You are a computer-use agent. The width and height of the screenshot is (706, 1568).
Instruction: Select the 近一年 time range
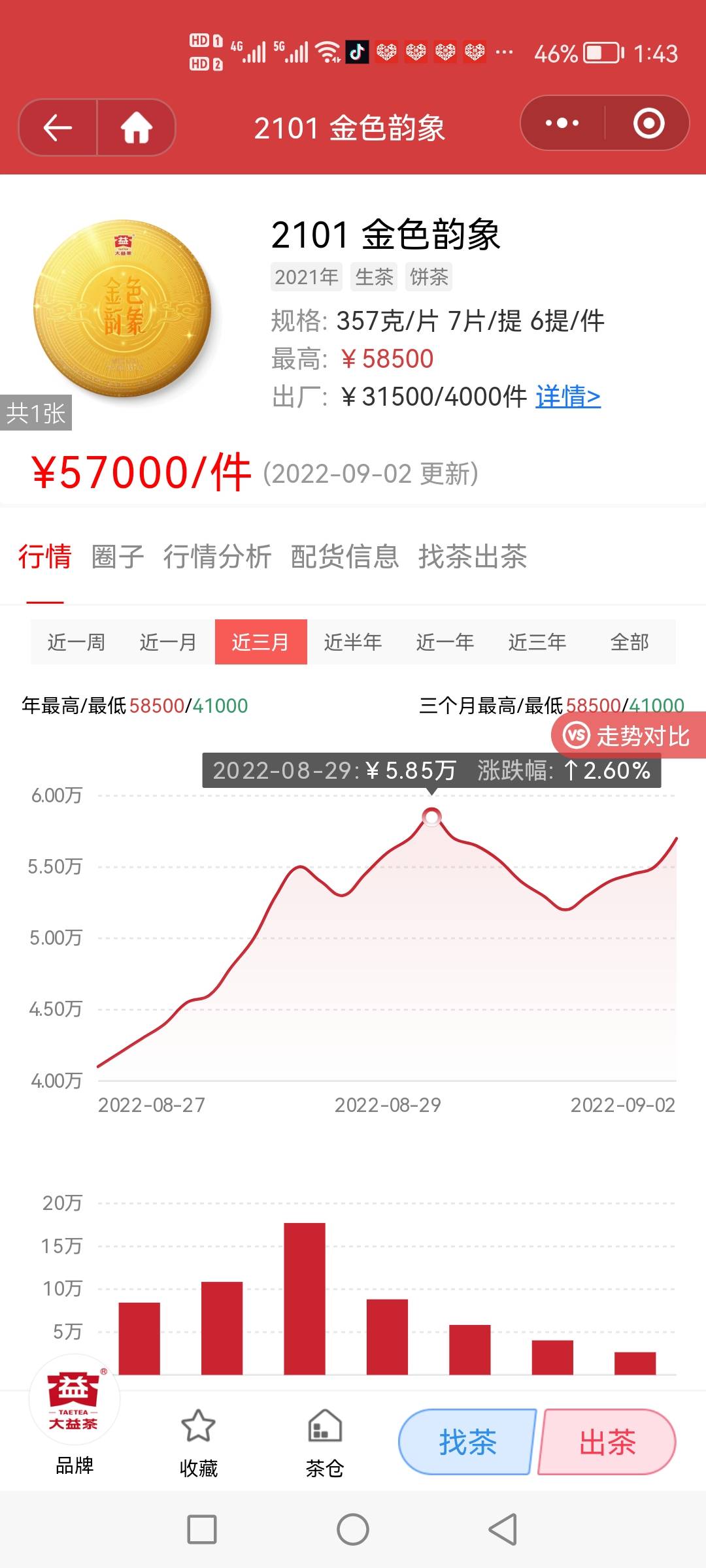point(445,642)
